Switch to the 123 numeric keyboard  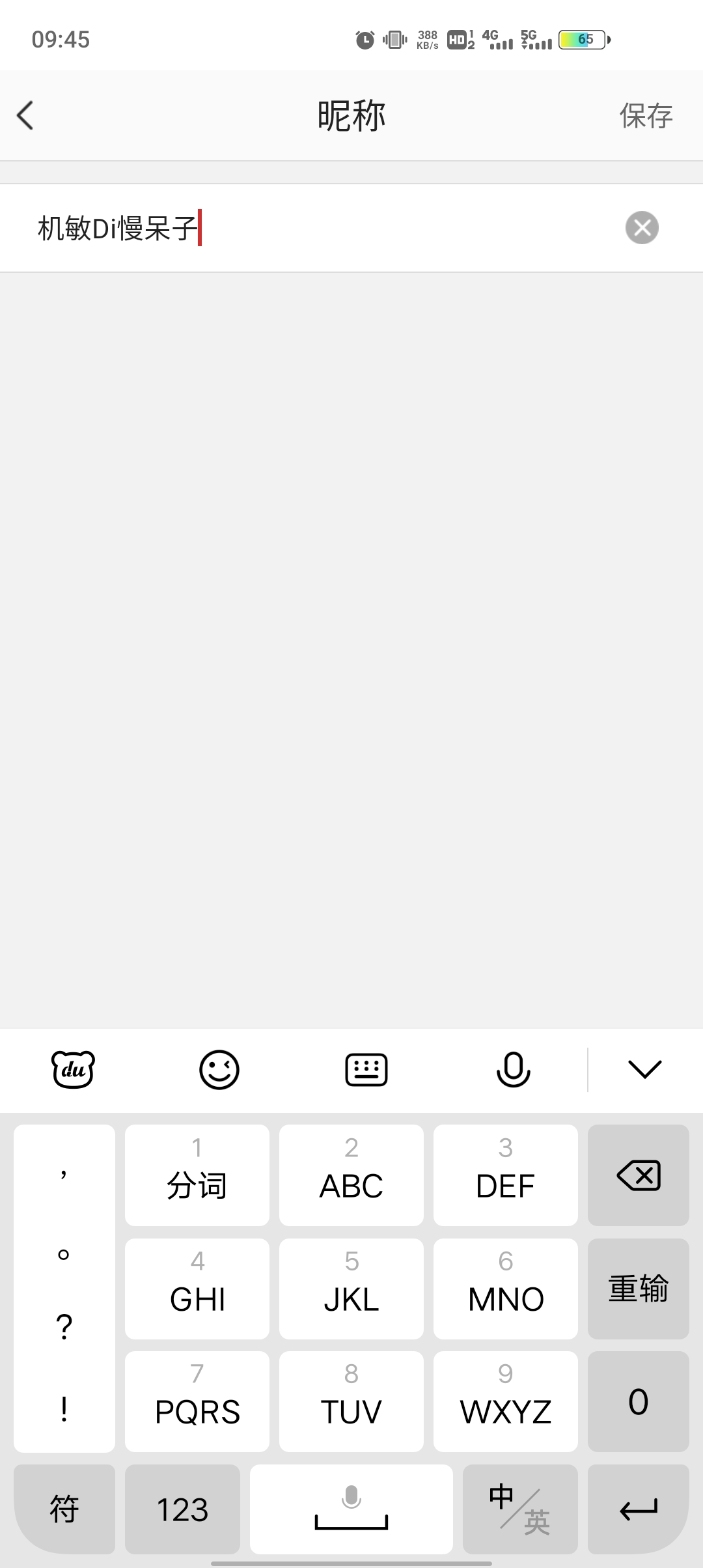pyautogui.click(x=182, y=1509)
